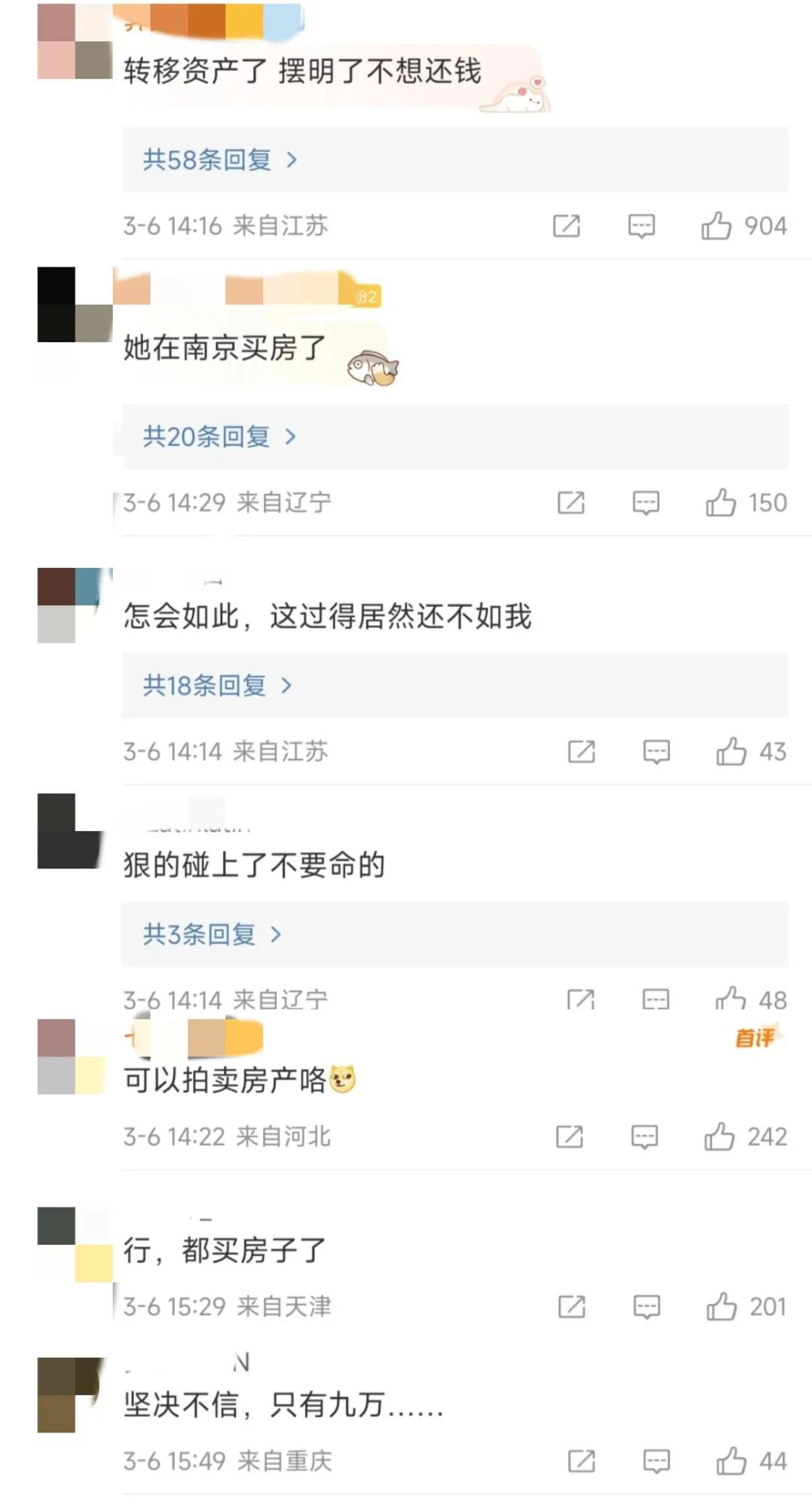Share the comment 可以拍卖房产咯
Viewport: 812px width, 1508px height.
(x=569, y=1137)
